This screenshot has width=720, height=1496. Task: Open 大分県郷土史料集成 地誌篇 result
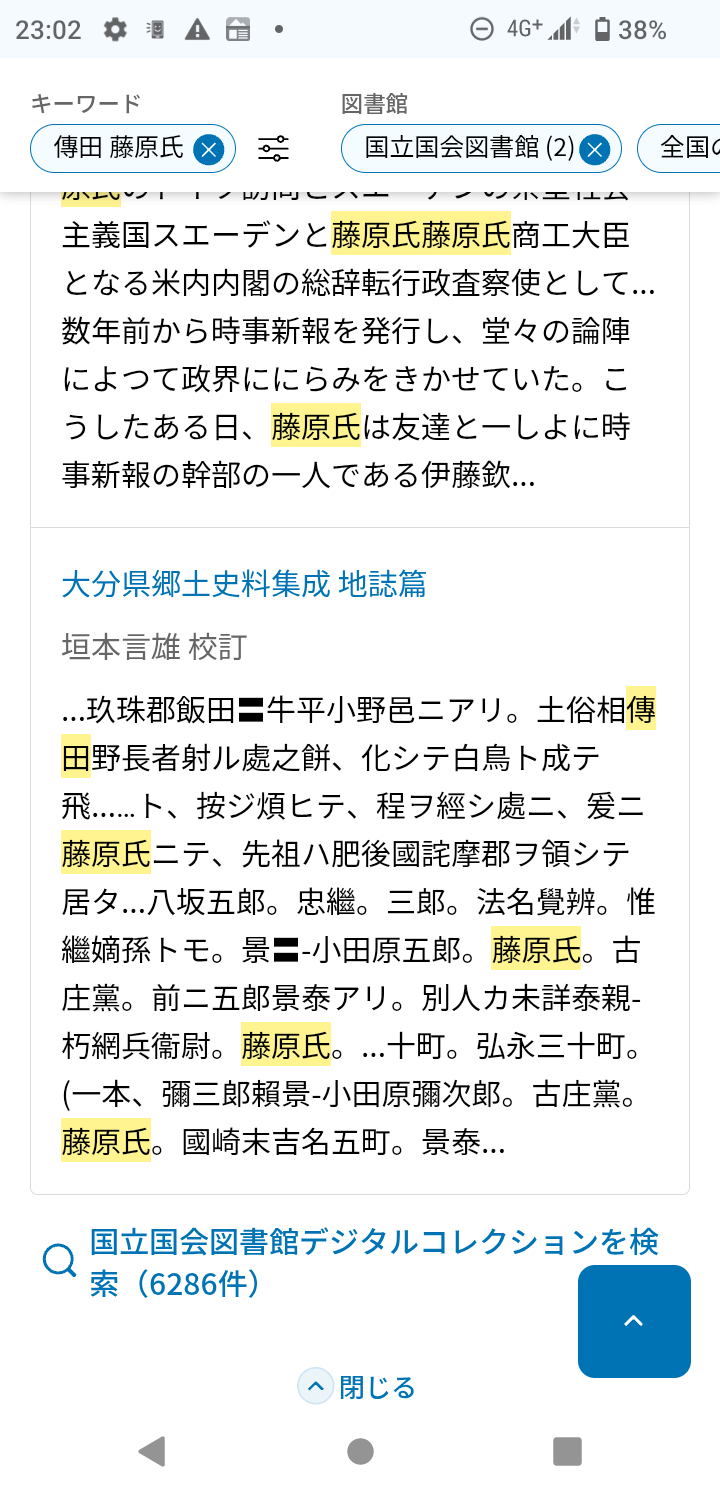point(243,584)
